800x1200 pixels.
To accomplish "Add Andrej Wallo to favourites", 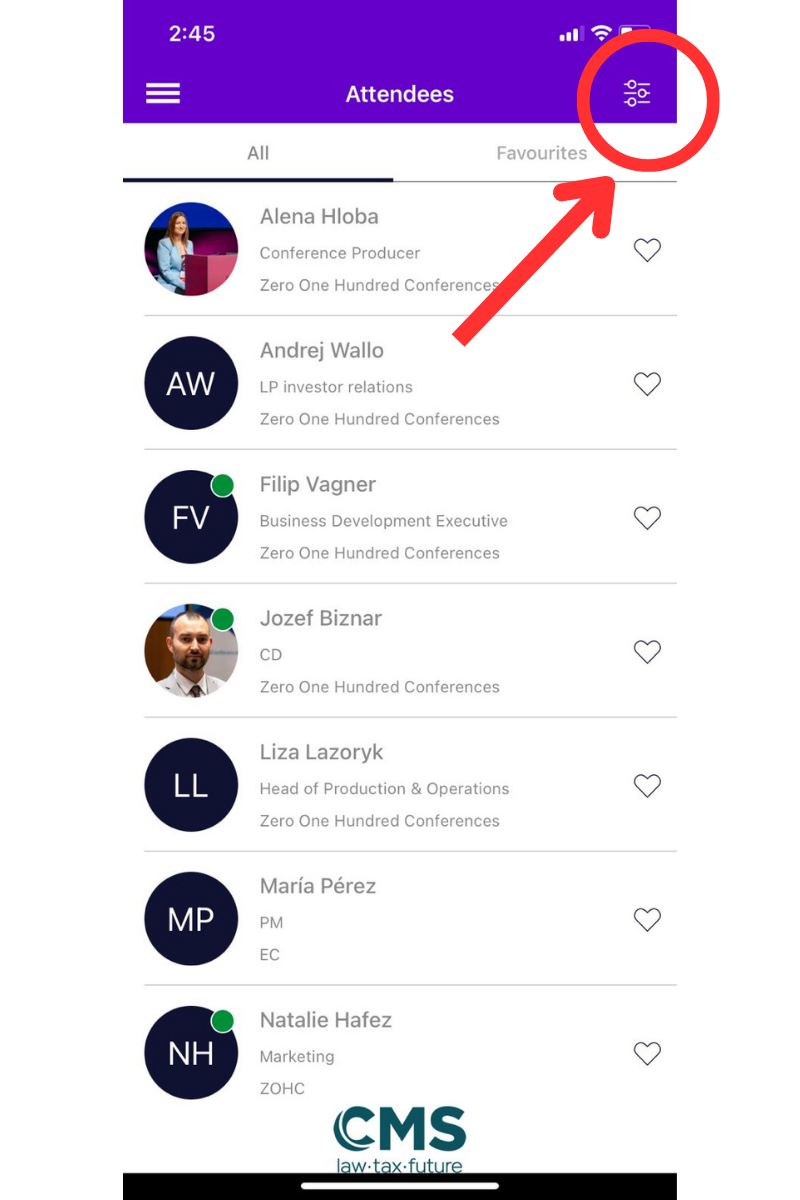I will 647,384.
